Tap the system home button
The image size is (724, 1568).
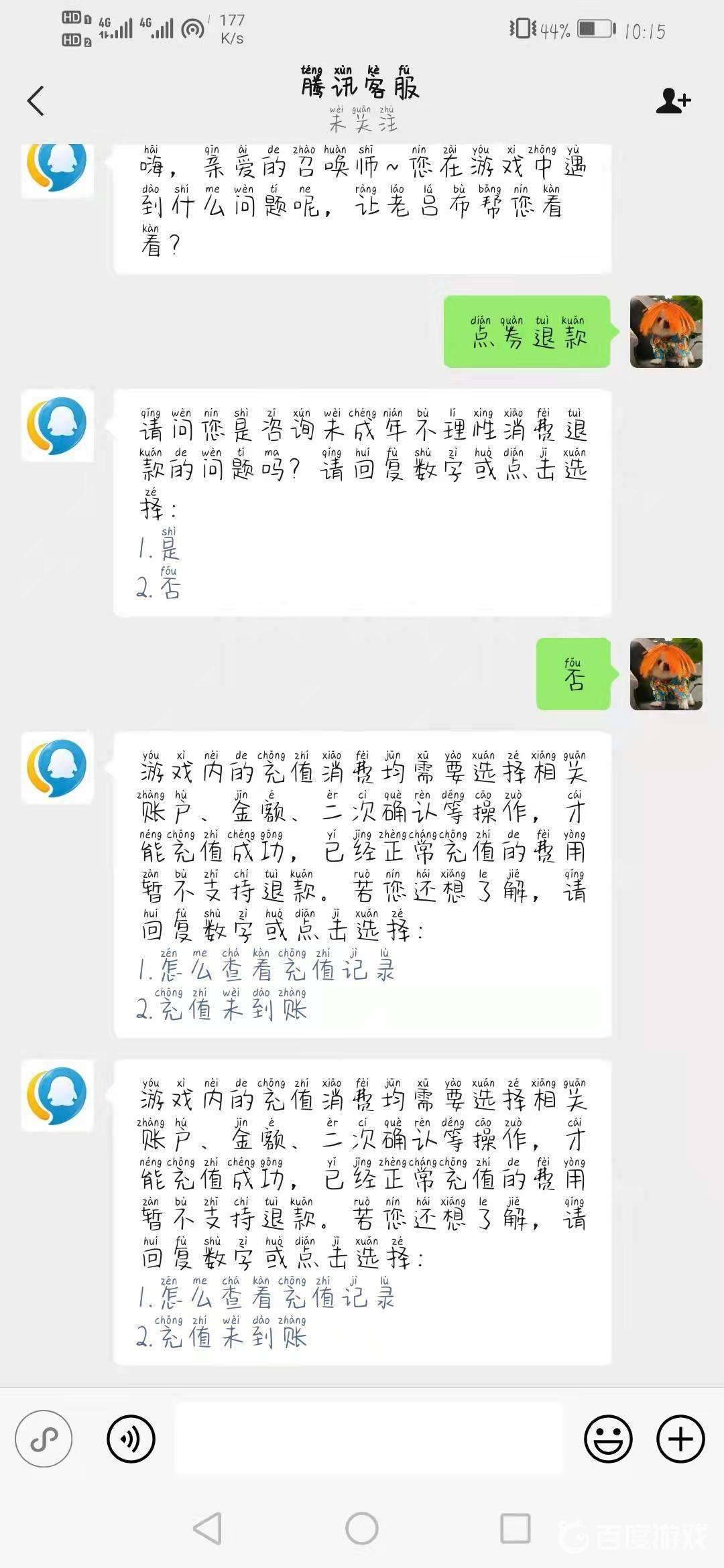coord(362,1529)
